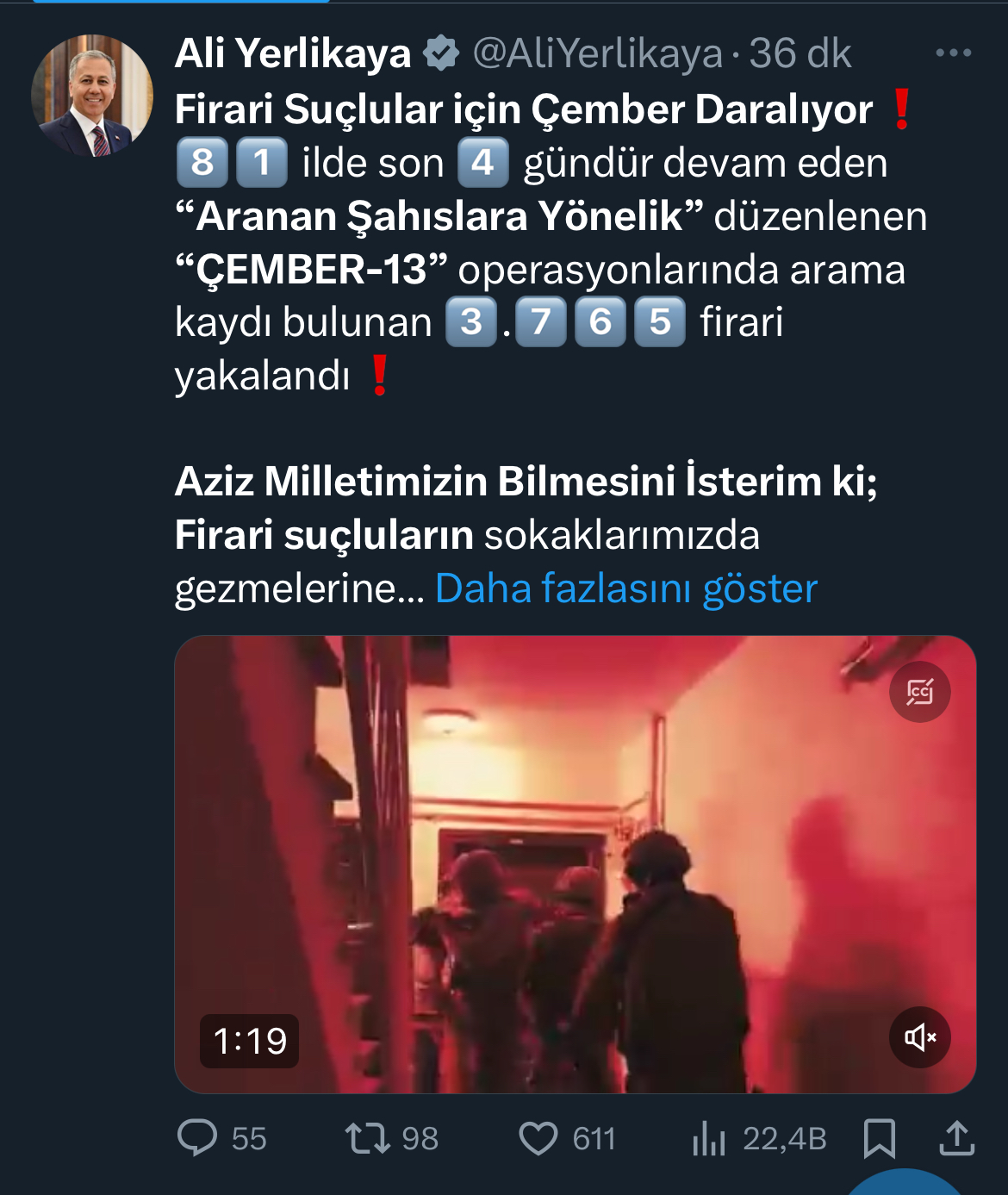Open Ali Yerlikaya's profile picture
This screenshot has width=1008, height=1195.
[x=92, y=96]
